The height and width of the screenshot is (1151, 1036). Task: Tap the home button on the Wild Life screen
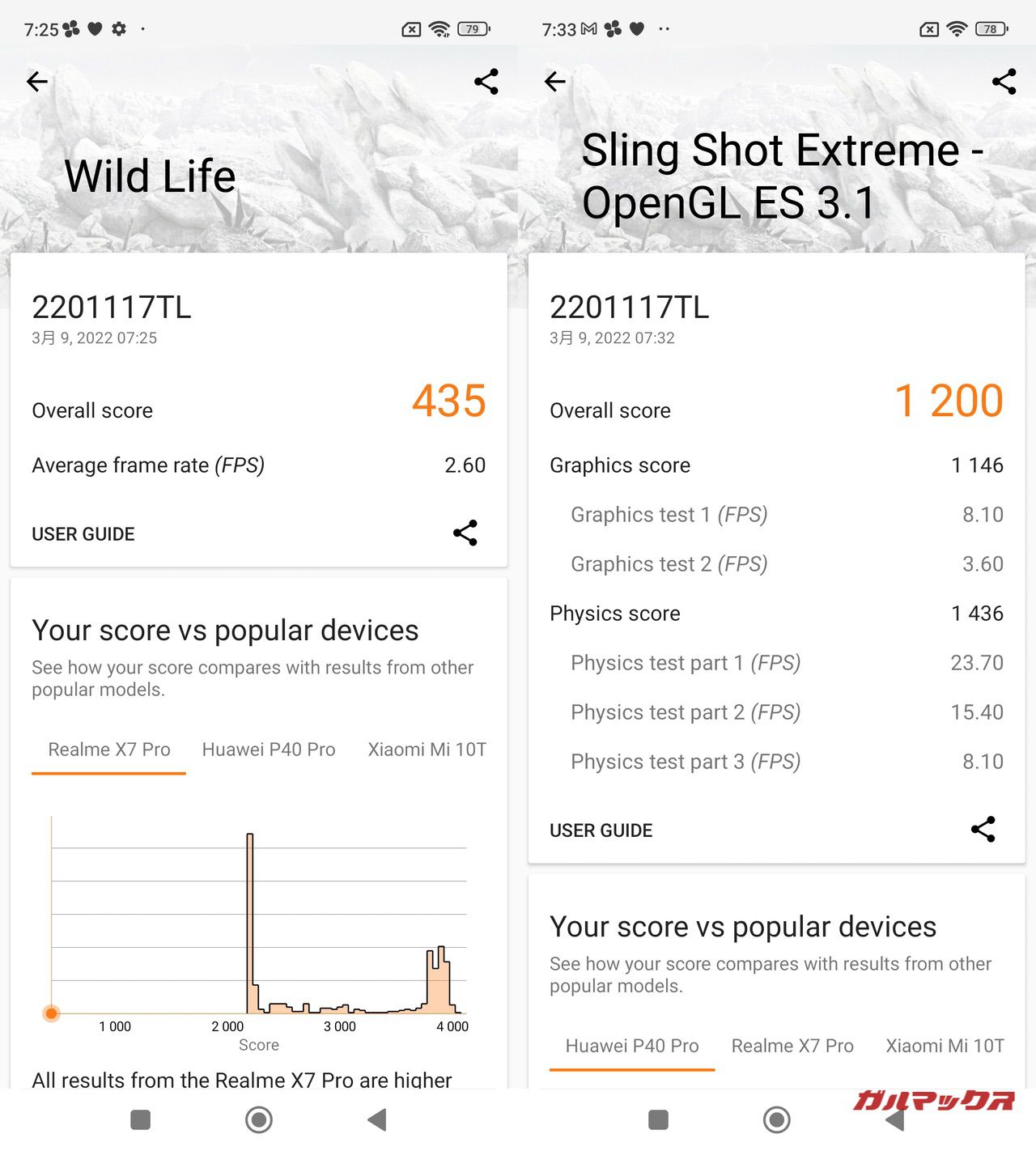click(x=259, y=1120)
